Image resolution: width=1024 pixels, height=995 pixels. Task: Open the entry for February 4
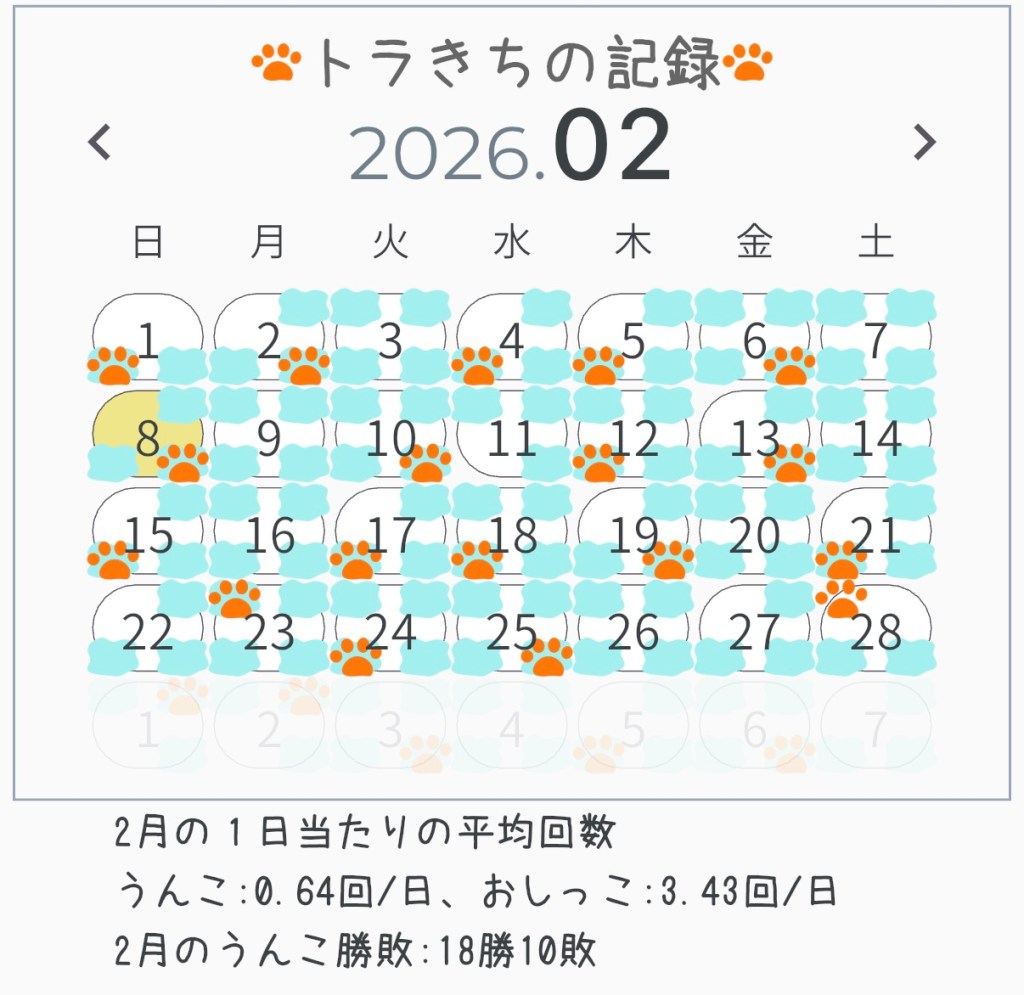pos(512,341)
